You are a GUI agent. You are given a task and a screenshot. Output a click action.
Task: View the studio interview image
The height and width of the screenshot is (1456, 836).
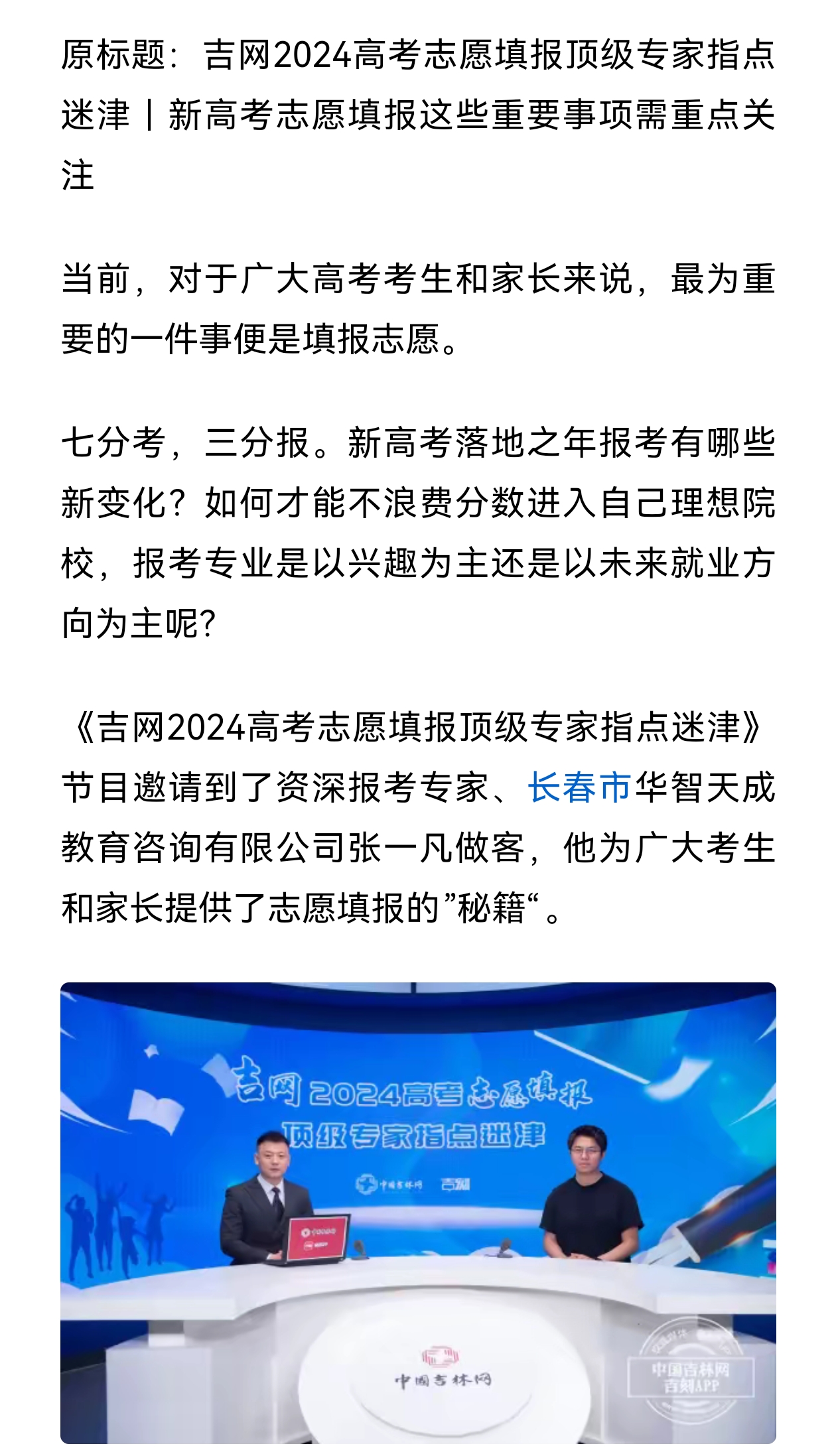(418, 1213)
